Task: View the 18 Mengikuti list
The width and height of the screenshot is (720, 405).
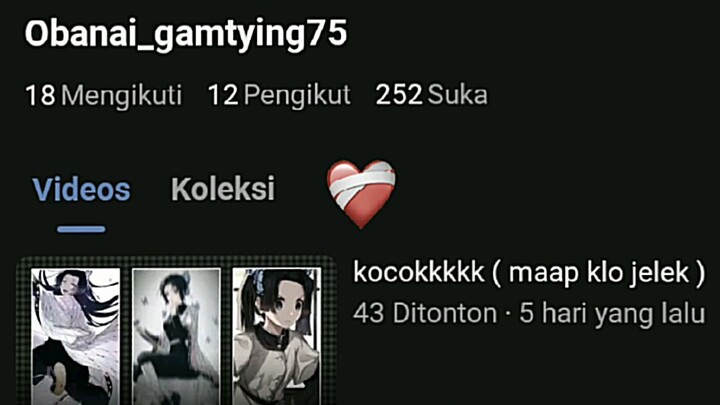Action: 103,96
